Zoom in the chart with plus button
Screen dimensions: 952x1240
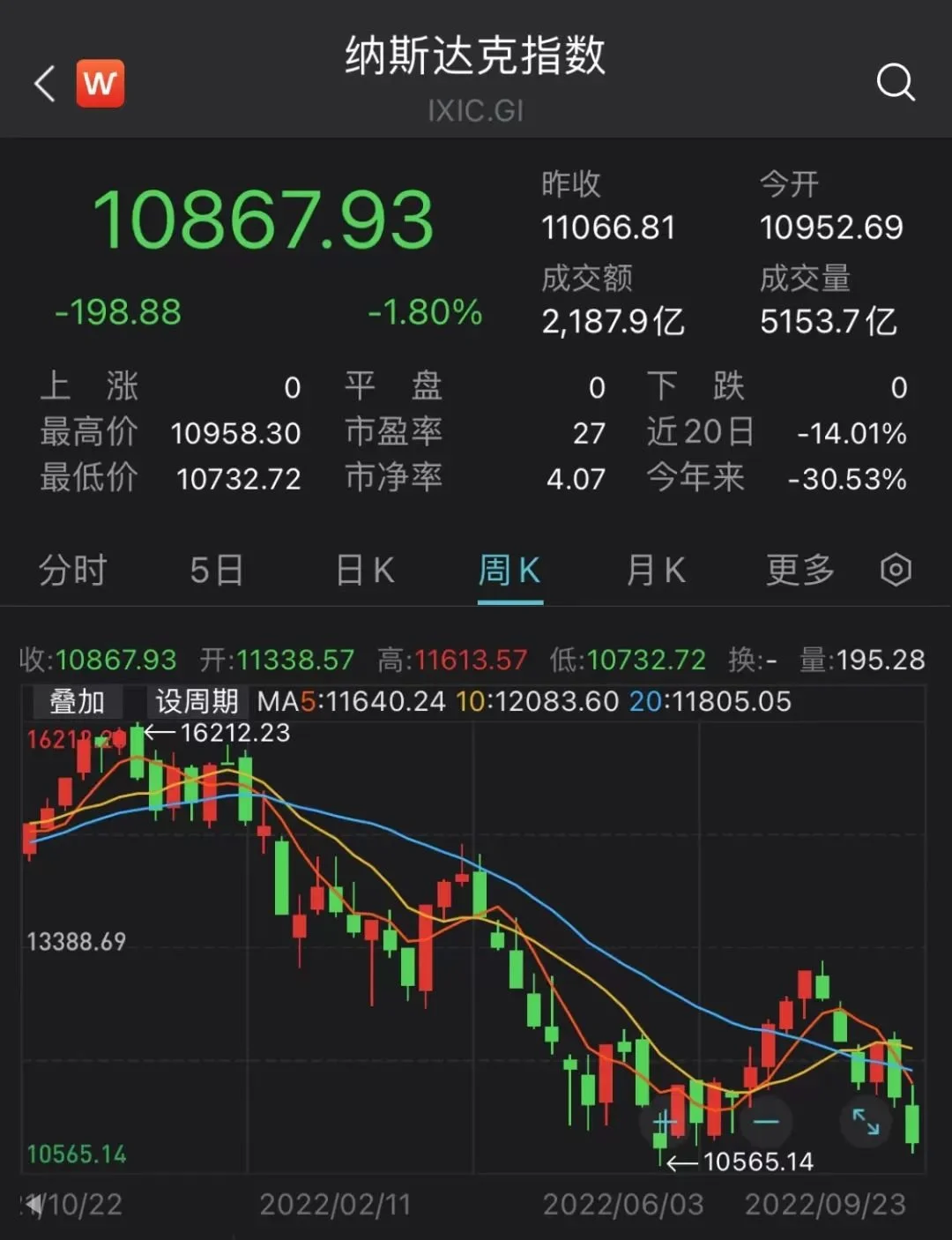[666, 1122]
